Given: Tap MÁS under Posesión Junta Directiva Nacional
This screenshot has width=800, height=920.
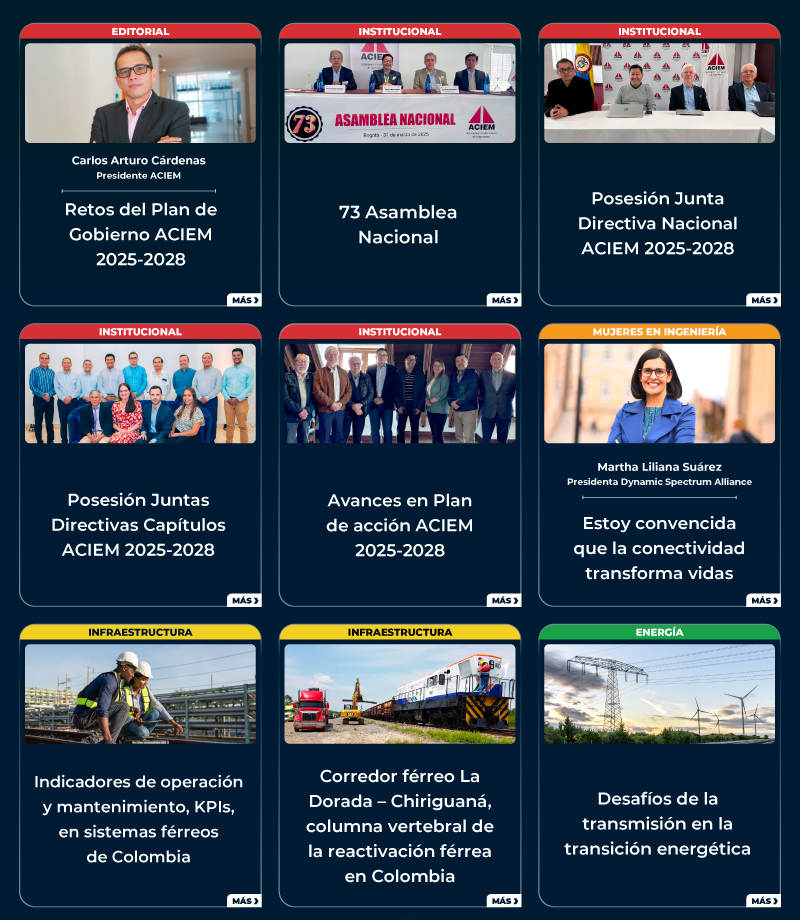Looking at the screenshot, I should tap(763, 300).
